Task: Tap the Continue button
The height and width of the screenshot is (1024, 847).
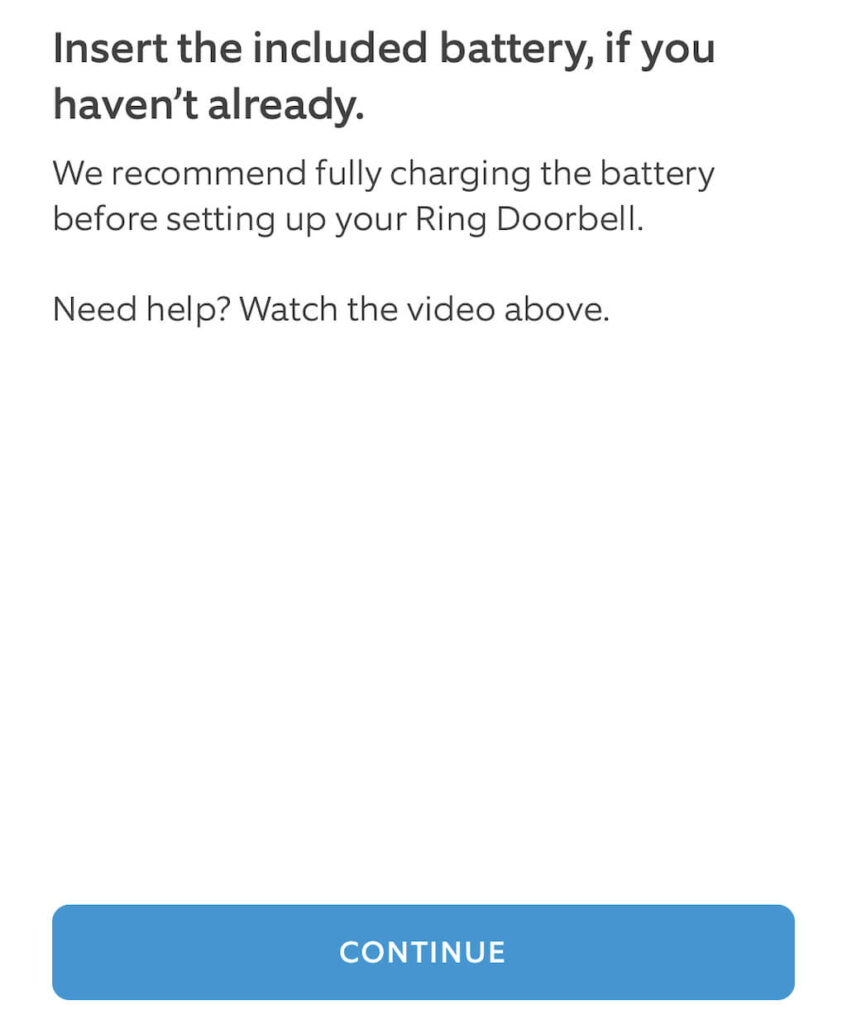Action: click(x=423, y=951)
